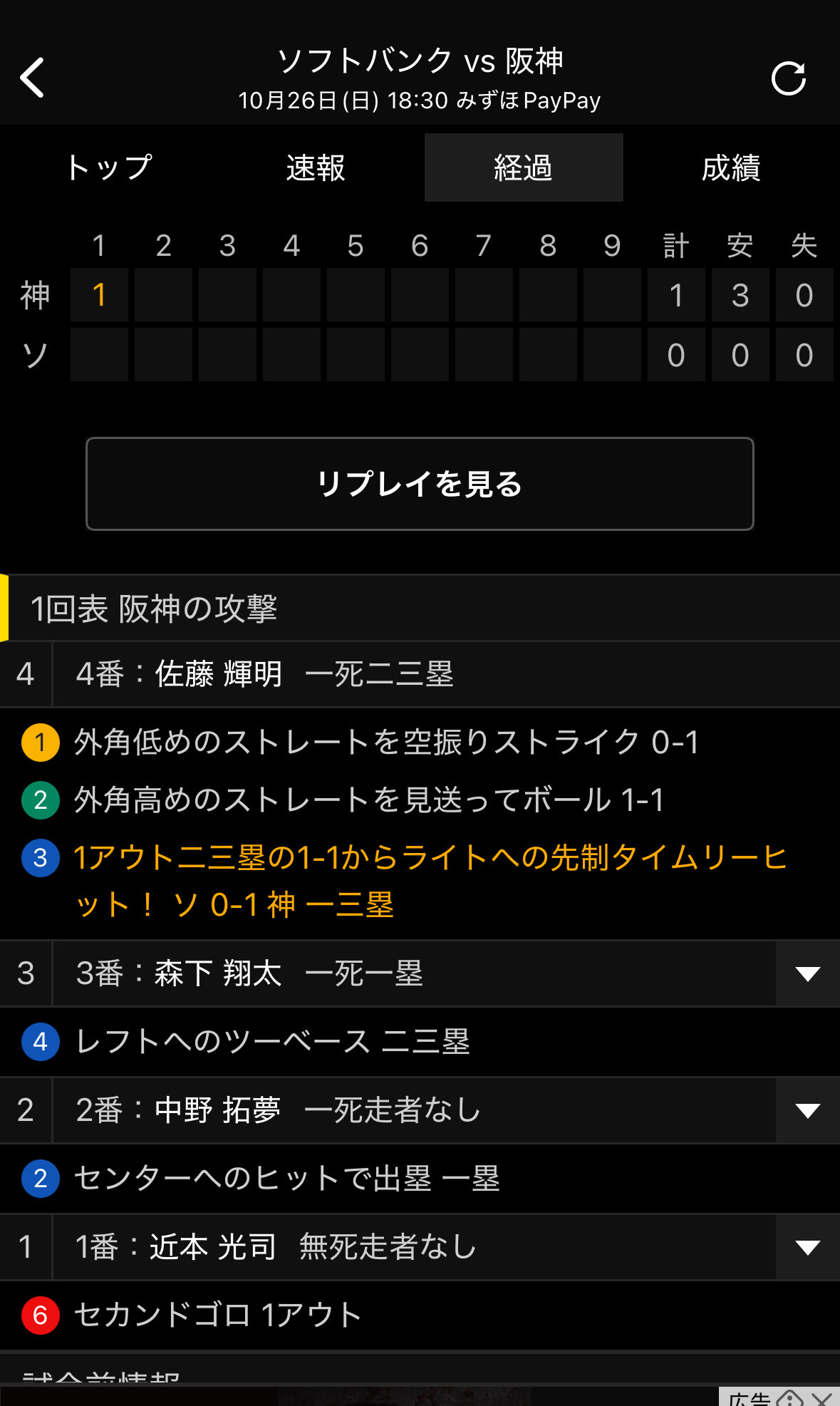
Task: Close the advertisement banner
Action: pyautogui.click(x=823, y=1398)
